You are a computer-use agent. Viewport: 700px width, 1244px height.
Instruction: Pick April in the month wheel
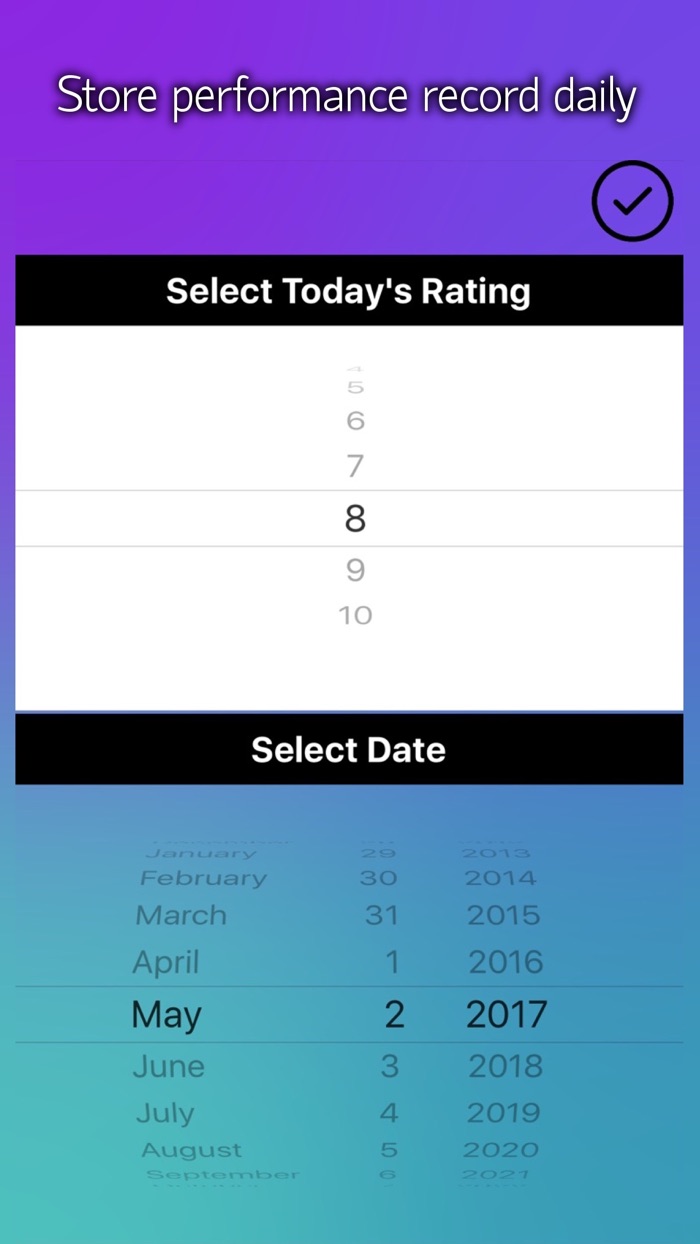click(166, 963)
